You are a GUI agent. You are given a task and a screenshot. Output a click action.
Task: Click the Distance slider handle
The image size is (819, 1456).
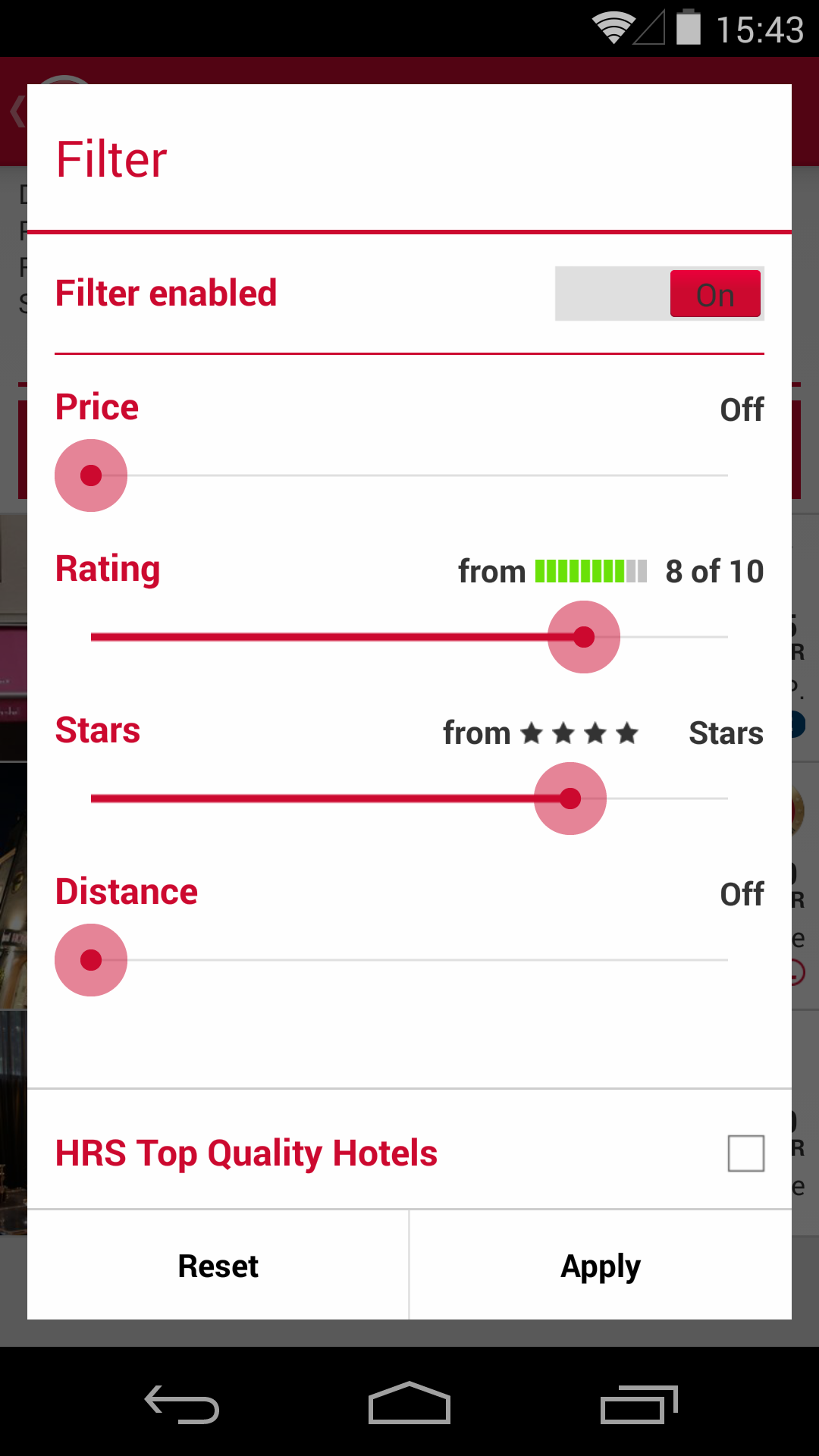click(x=91, y=960)
